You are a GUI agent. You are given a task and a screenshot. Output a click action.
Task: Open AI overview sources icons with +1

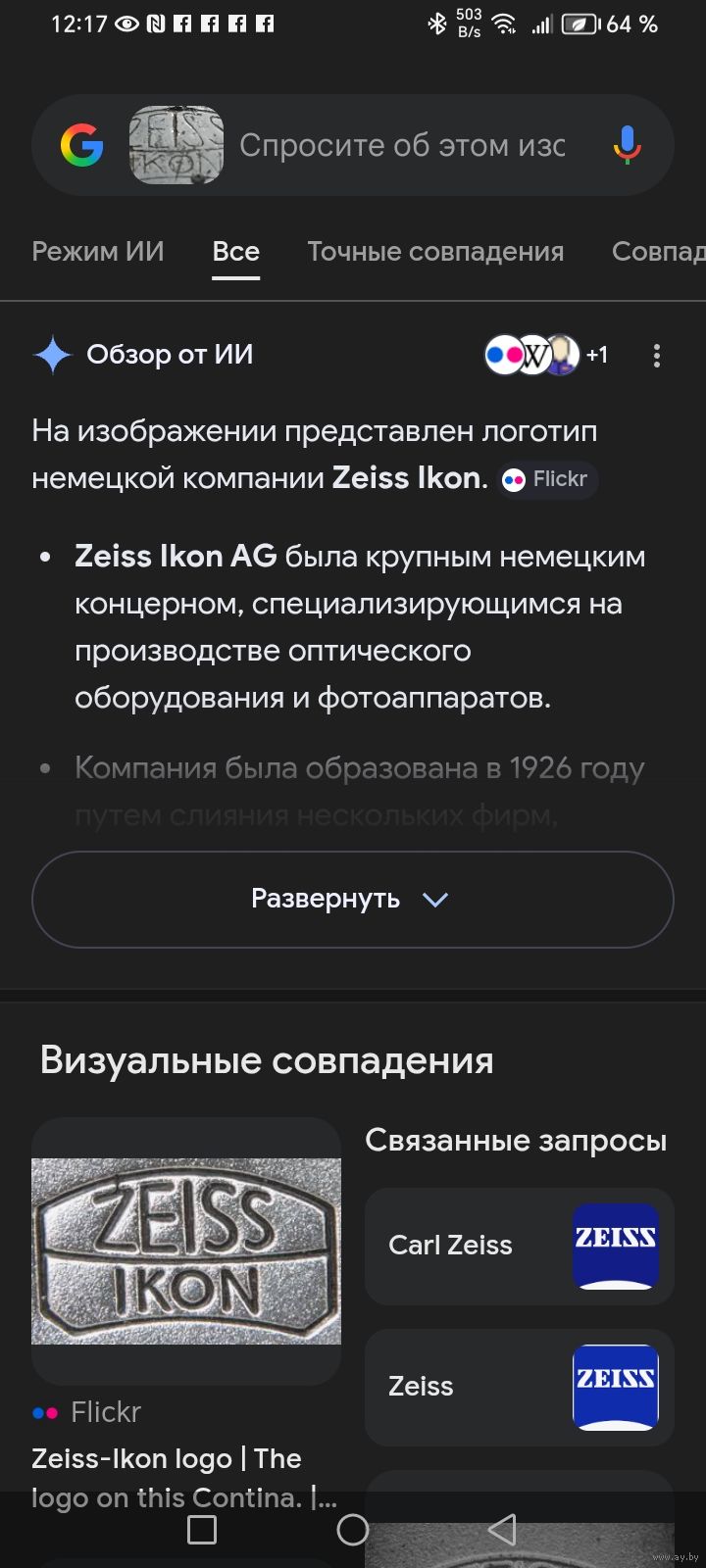pyautogui.click(x=545, y=355)
